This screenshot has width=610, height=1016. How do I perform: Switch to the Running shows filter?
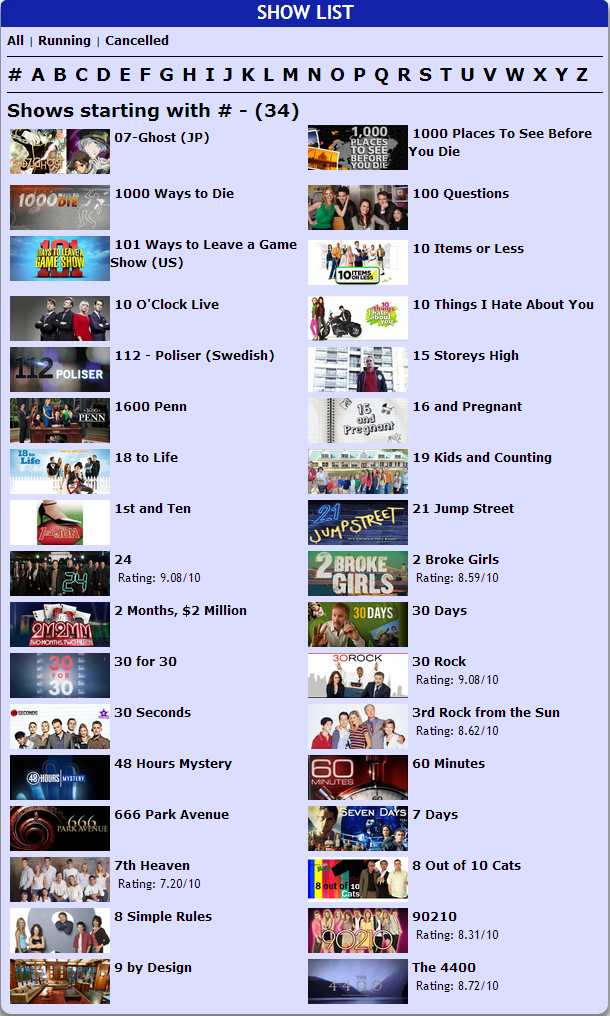[x=66, y=41]
